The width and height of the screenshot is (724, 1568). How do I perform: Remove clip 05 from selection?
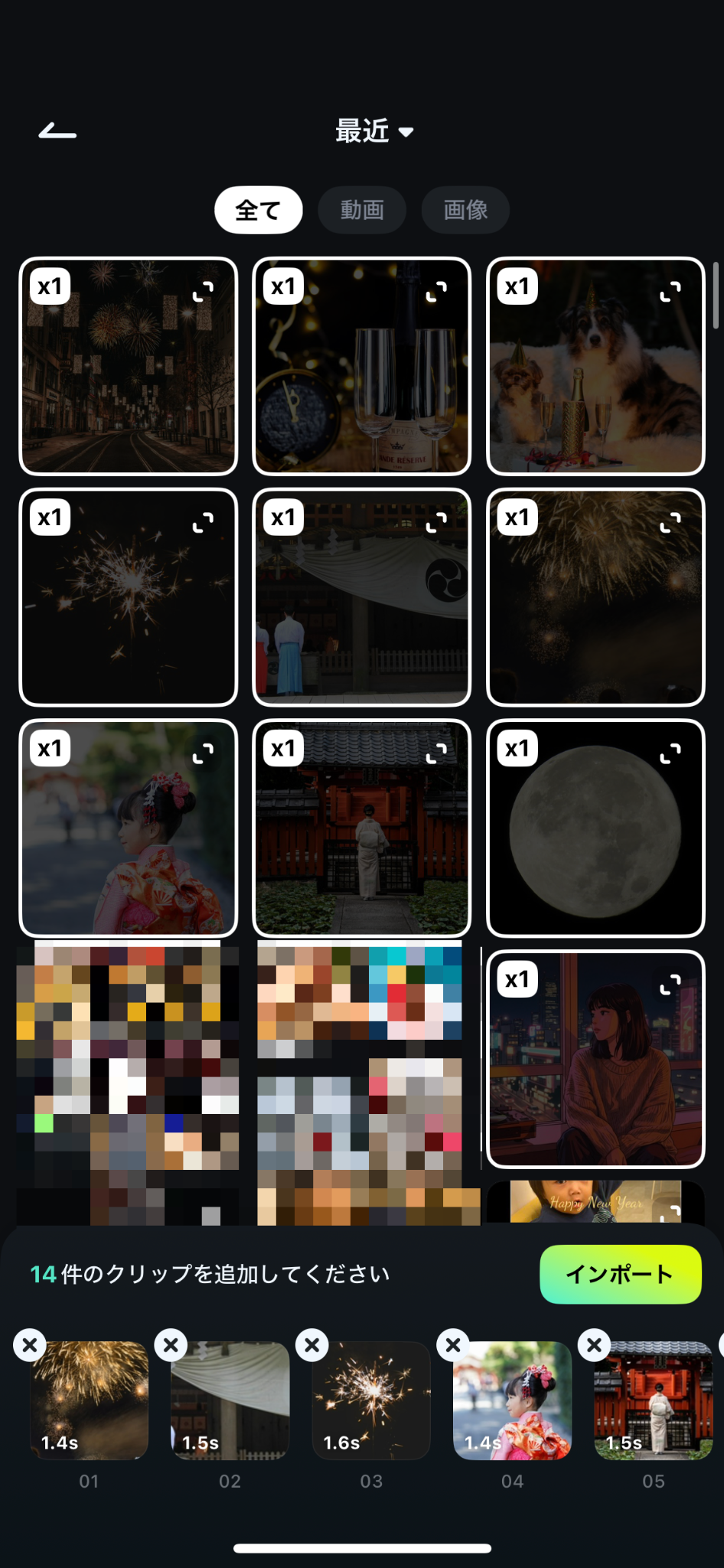594,1345
